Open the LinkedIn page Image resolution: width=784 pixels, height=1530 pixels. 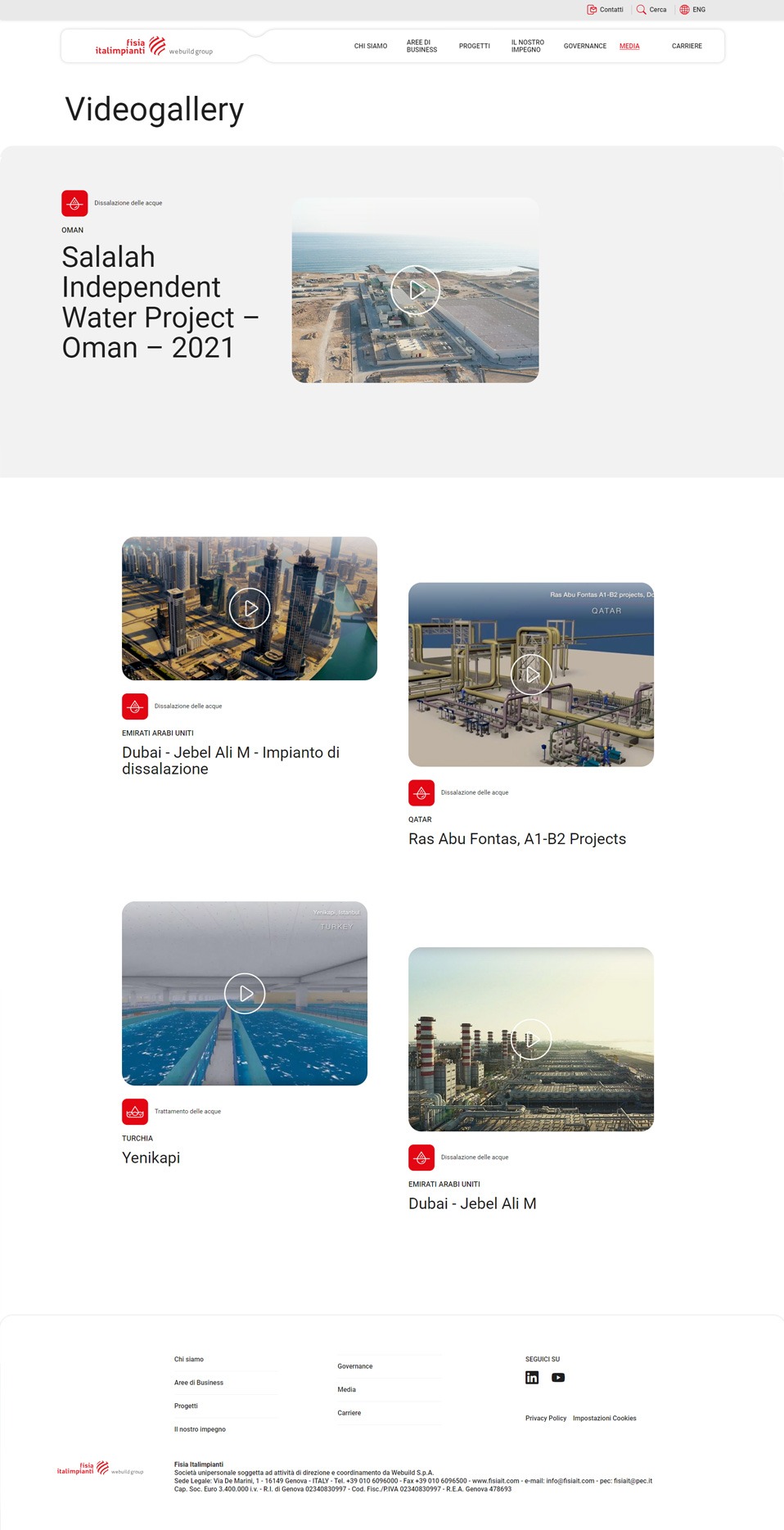pos(532,1378)
